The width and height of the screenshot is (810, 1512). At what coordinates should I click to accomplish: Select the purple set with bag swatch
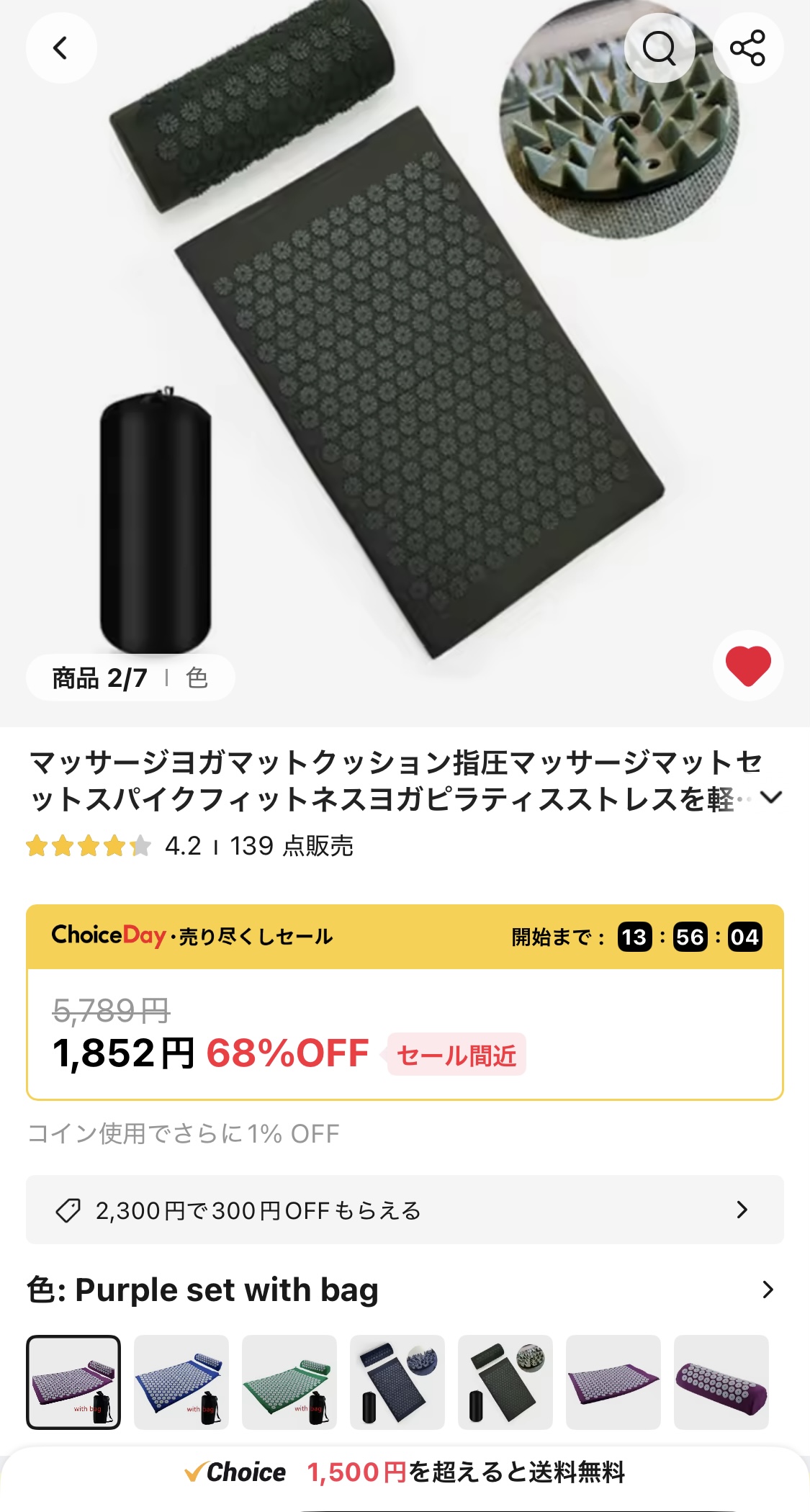tap(73, 1382)
